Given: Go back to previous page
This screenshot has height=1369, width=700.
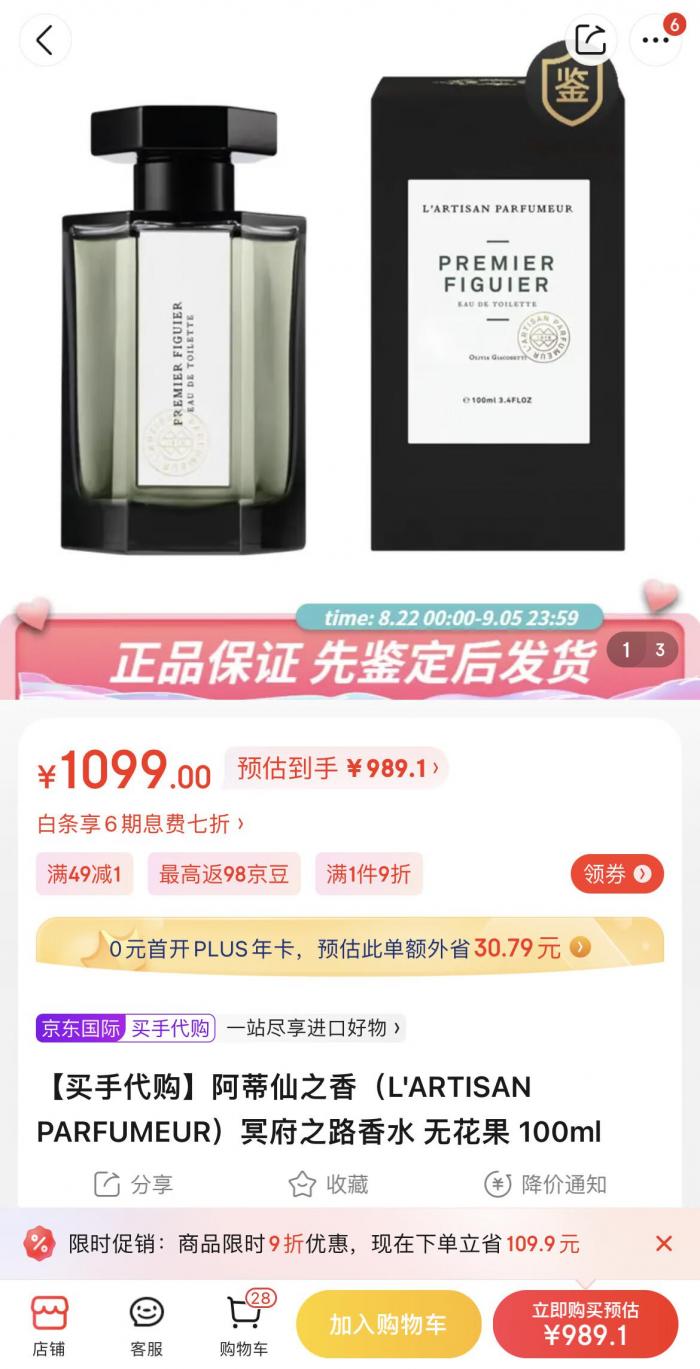Looking at the screenshot, I should pyautogui.click(x=45, y=41).
